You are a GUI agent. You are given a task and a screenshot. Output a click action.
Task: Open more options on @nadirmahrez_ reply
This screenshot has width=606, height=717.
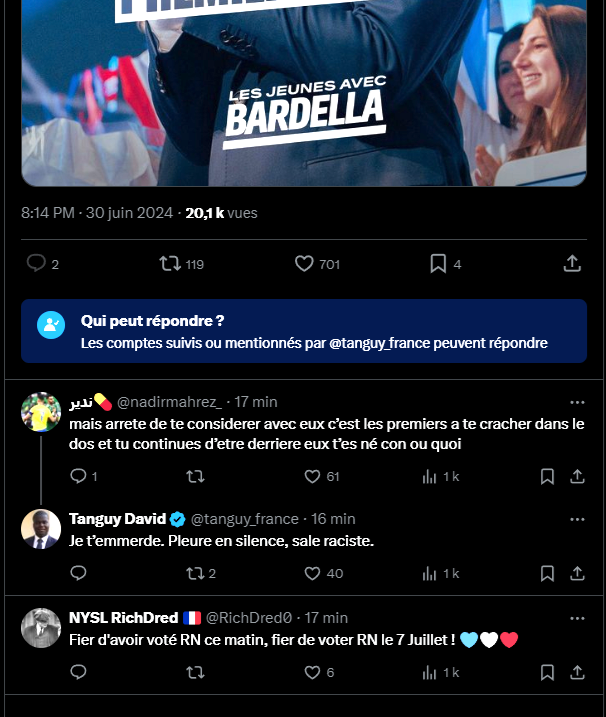[x=577, y=402]
